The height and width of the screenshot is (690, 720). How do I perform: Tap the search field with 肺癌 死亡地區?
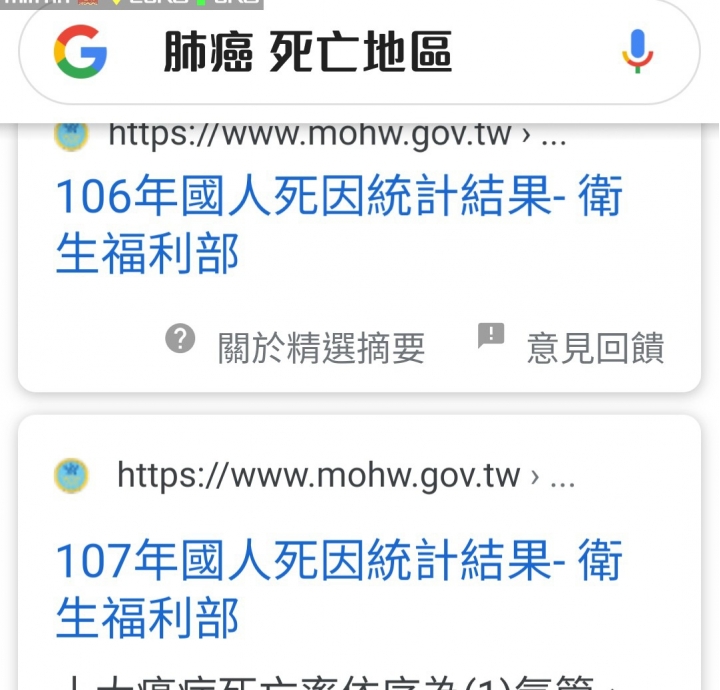pyautogui.click(x=308, y=52)
